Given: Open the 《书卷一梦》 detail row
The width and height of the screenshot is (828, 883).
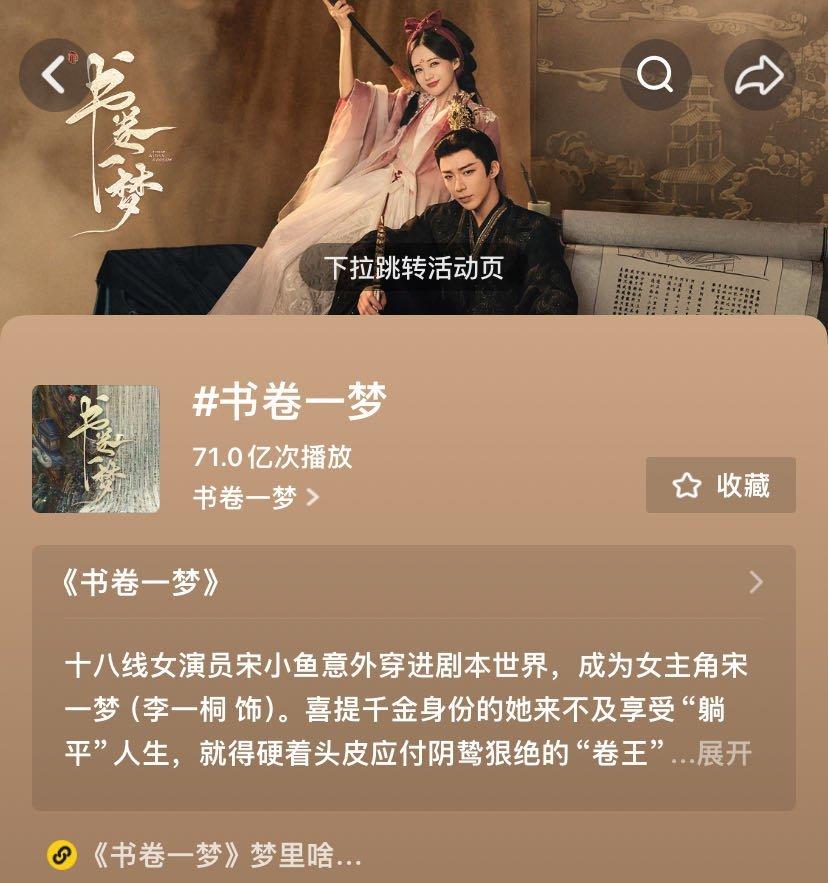Looking at the screenshot, I should pyautogui.click(x=413, y=582).
